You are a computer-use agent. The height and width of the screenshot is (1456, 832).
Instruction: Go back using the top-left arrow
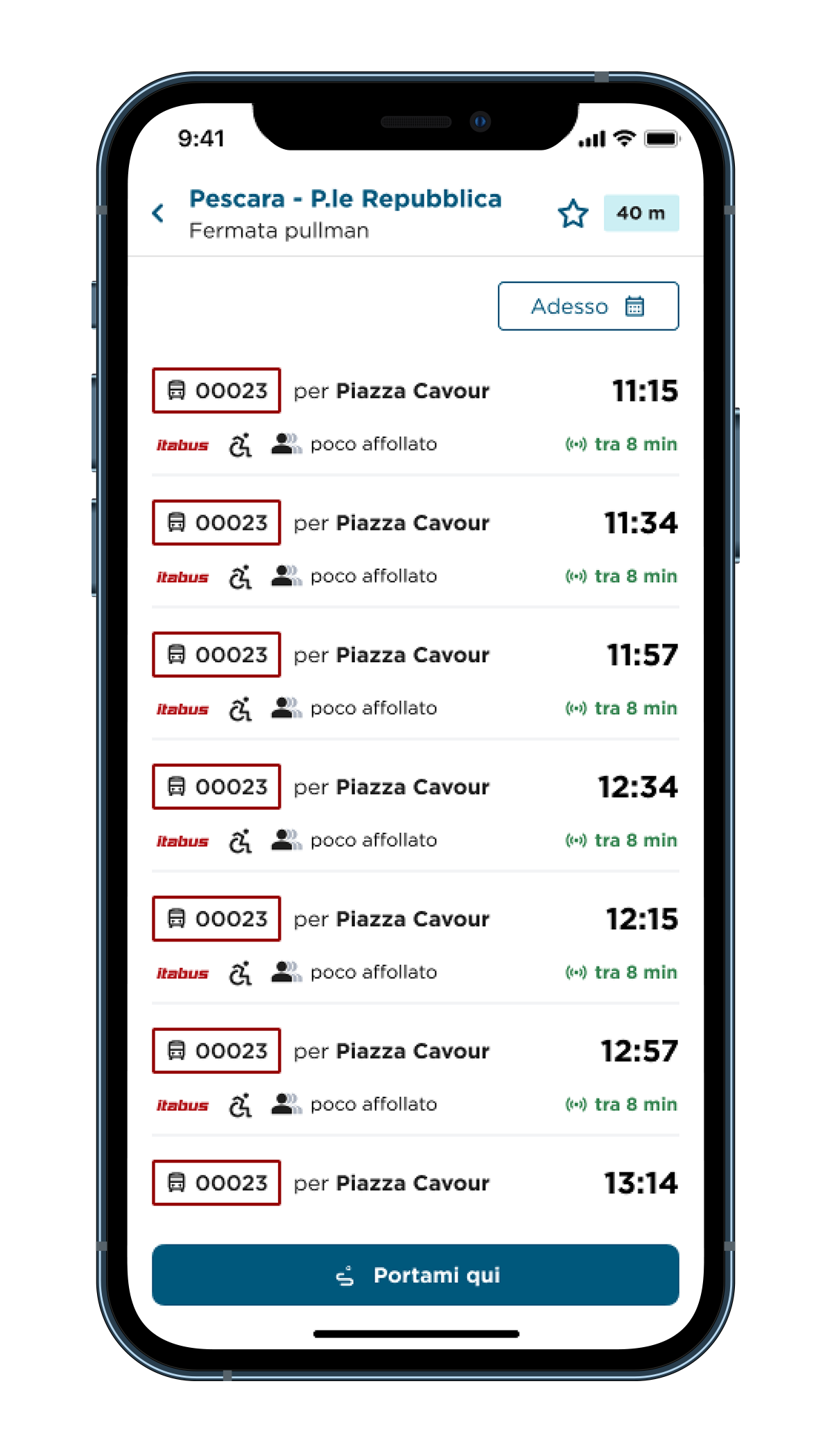coord(158,213)
